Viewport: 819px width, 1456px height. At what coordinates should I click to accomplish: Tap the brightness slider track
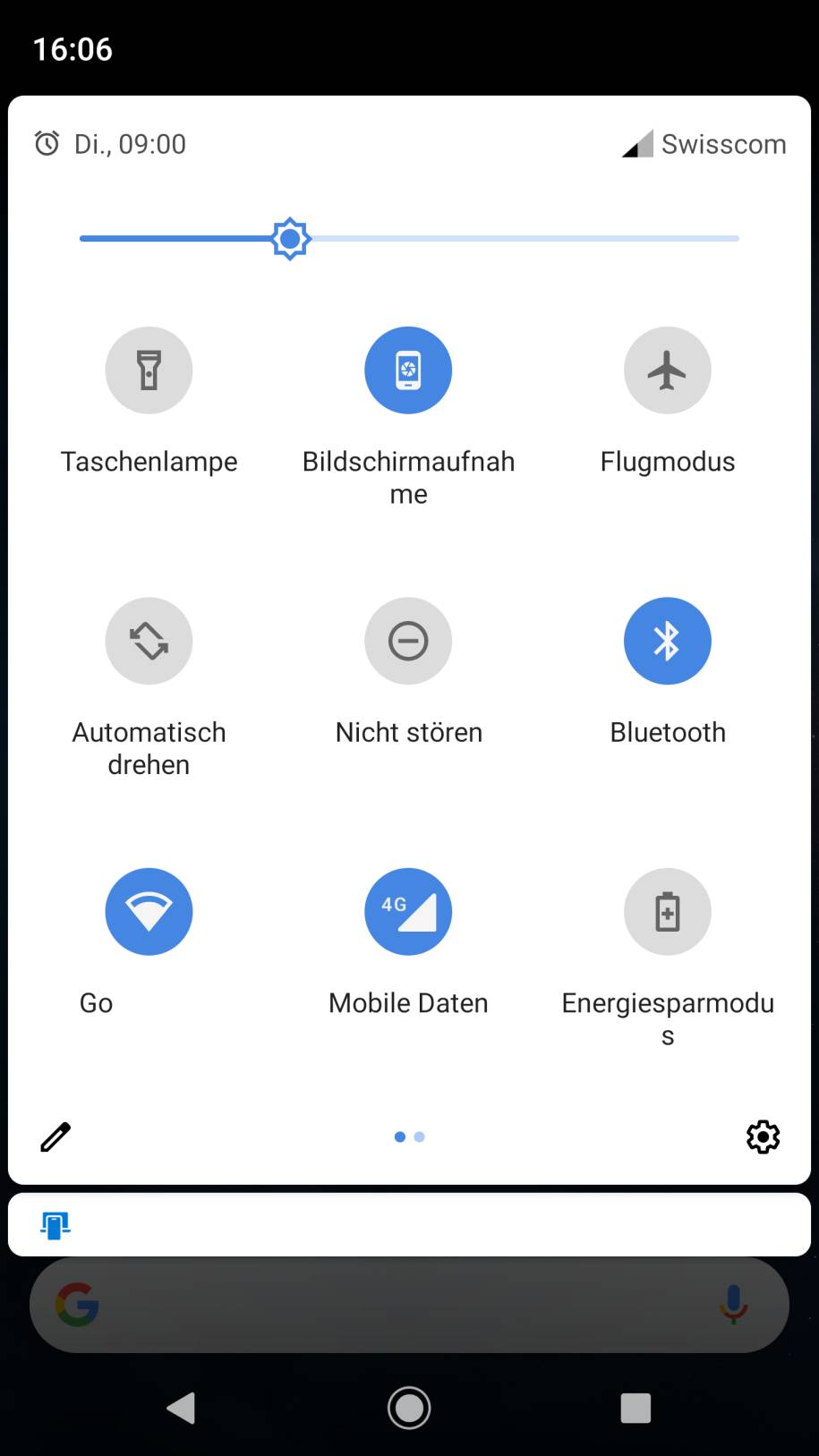[x=409, y=239]
